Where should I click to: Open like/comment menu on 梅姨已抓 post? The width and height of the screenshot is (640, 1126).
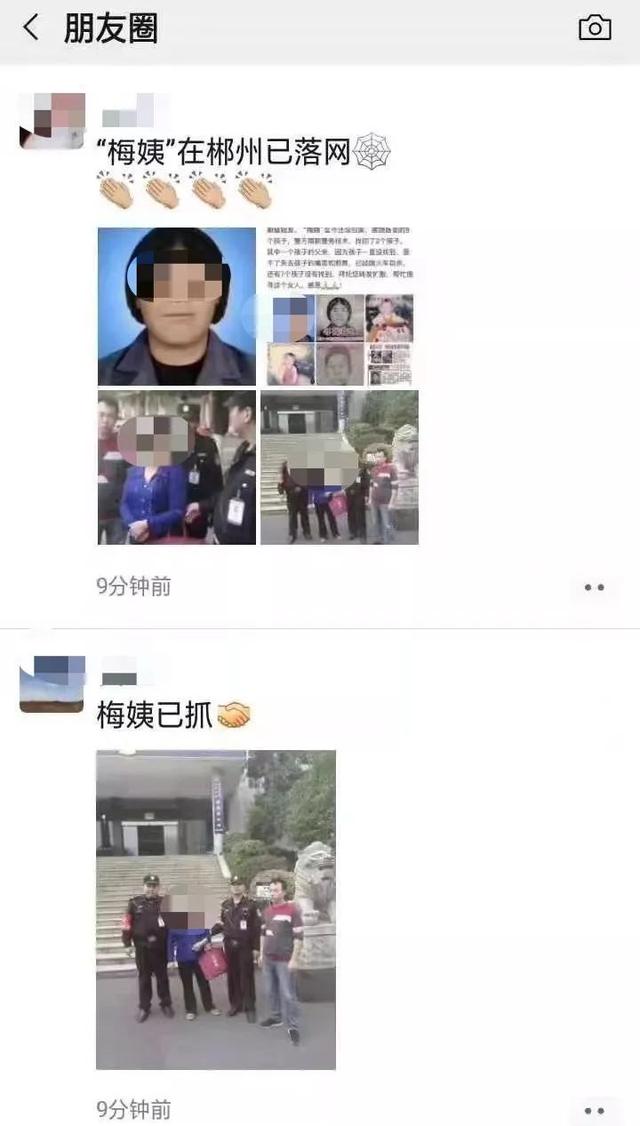coord(594,1110)
